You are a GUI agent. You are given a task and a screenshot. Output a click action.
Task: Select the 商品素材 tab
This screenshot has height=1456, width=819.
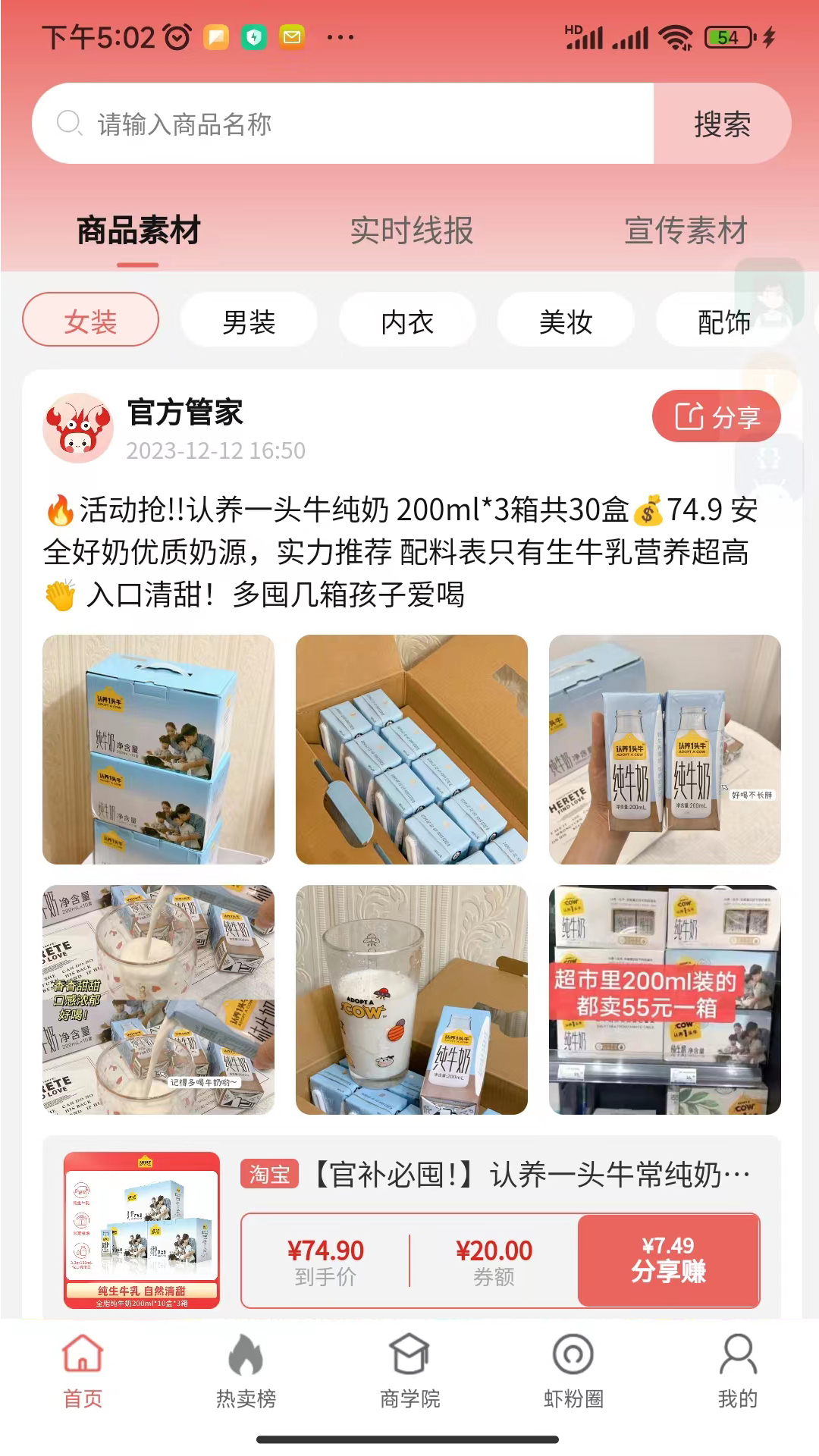[x=138, y=231]
